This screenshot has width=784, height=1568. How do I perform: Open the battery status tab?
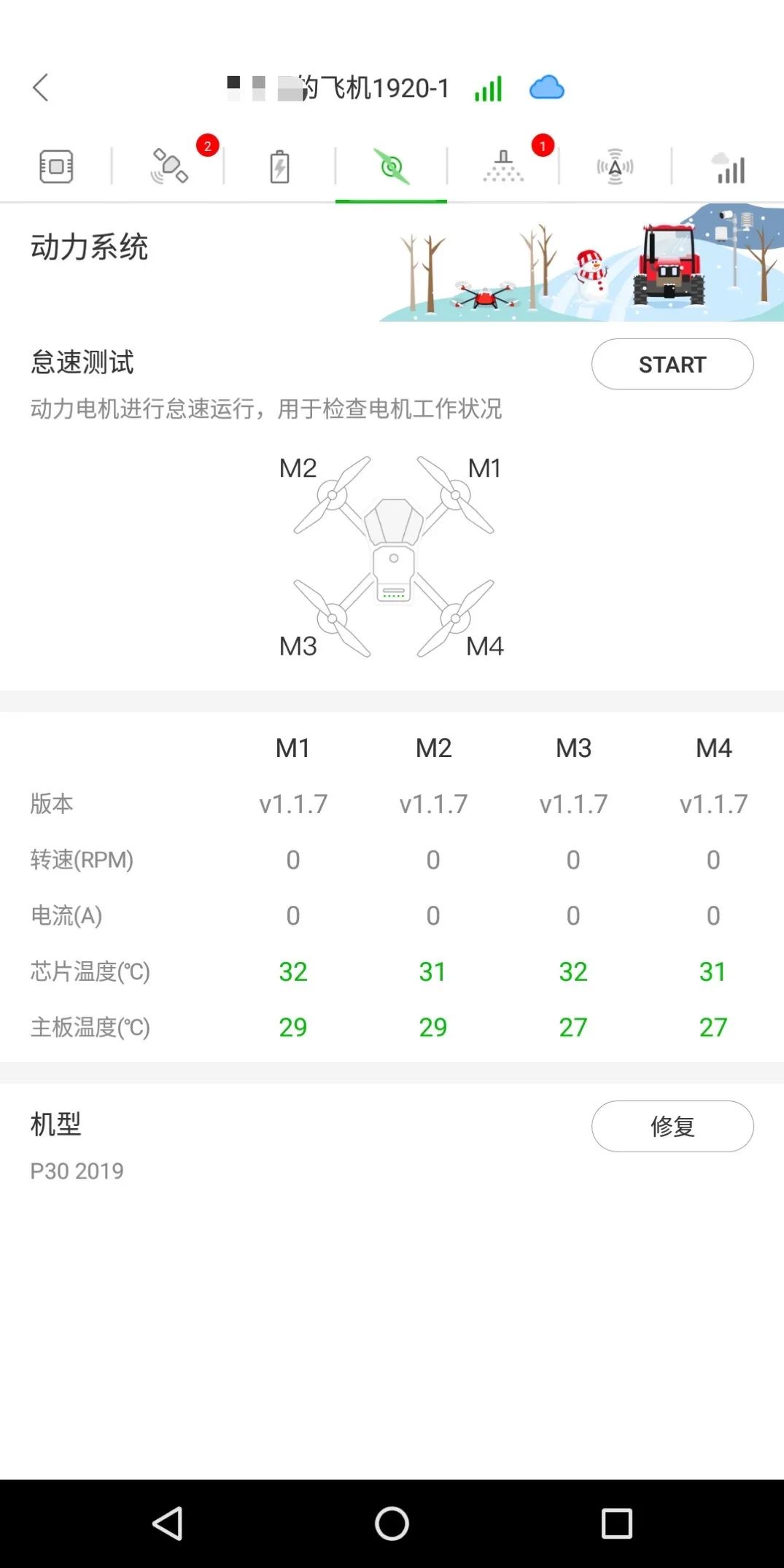pos(280,167)
